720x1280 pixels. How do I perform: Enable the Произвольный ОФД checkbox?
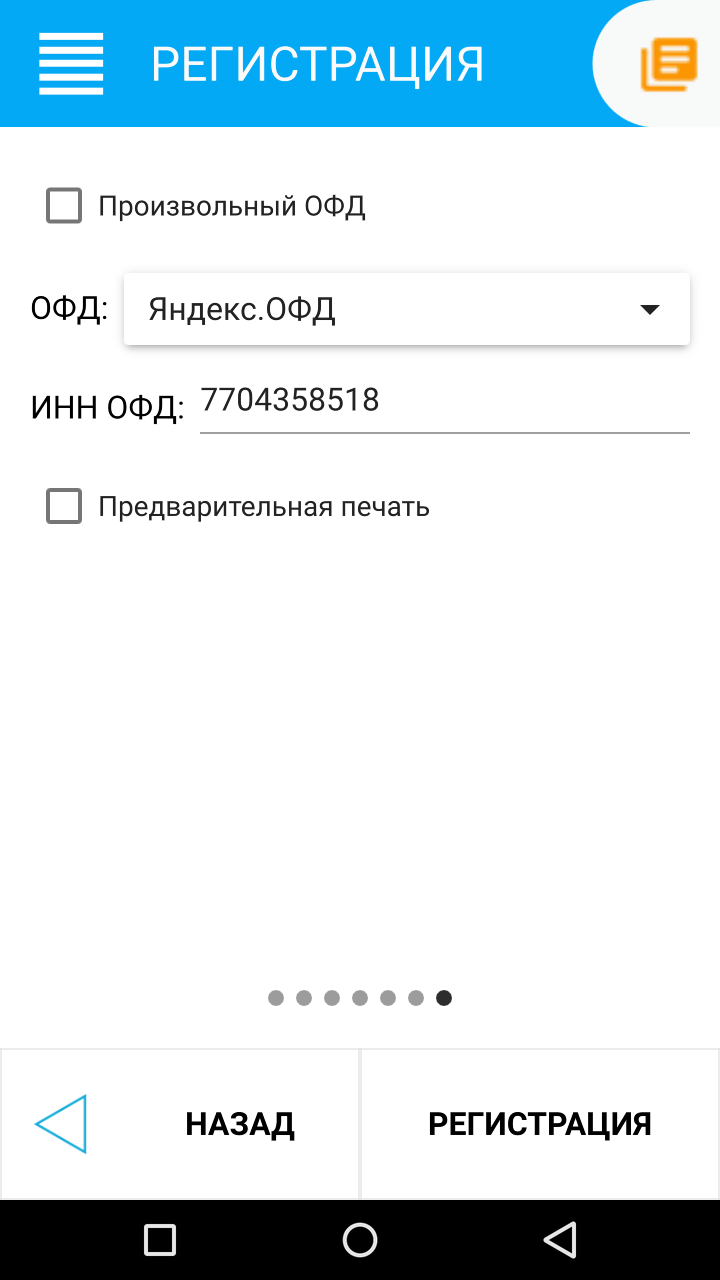(64, 207)
